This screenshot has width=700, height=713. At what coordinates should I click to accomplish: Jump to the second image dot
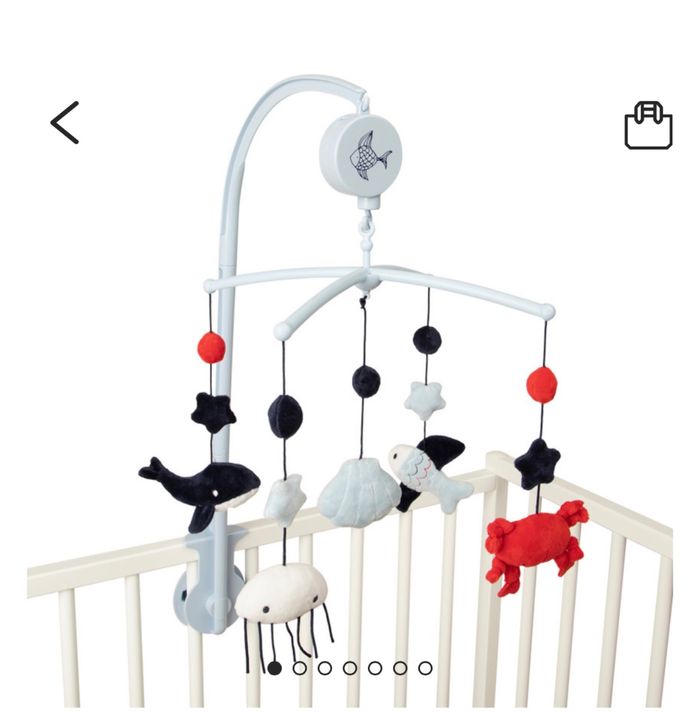[300, 668]
